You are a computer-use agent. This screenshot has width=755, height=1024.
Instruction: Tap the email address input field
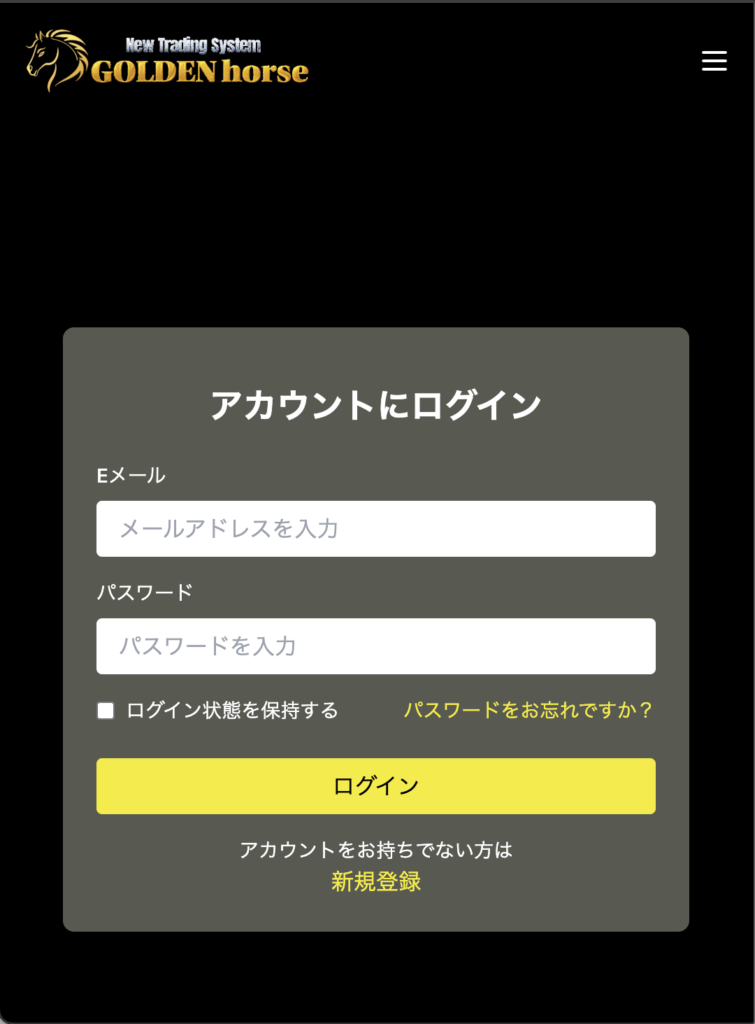tap(376, 529)
